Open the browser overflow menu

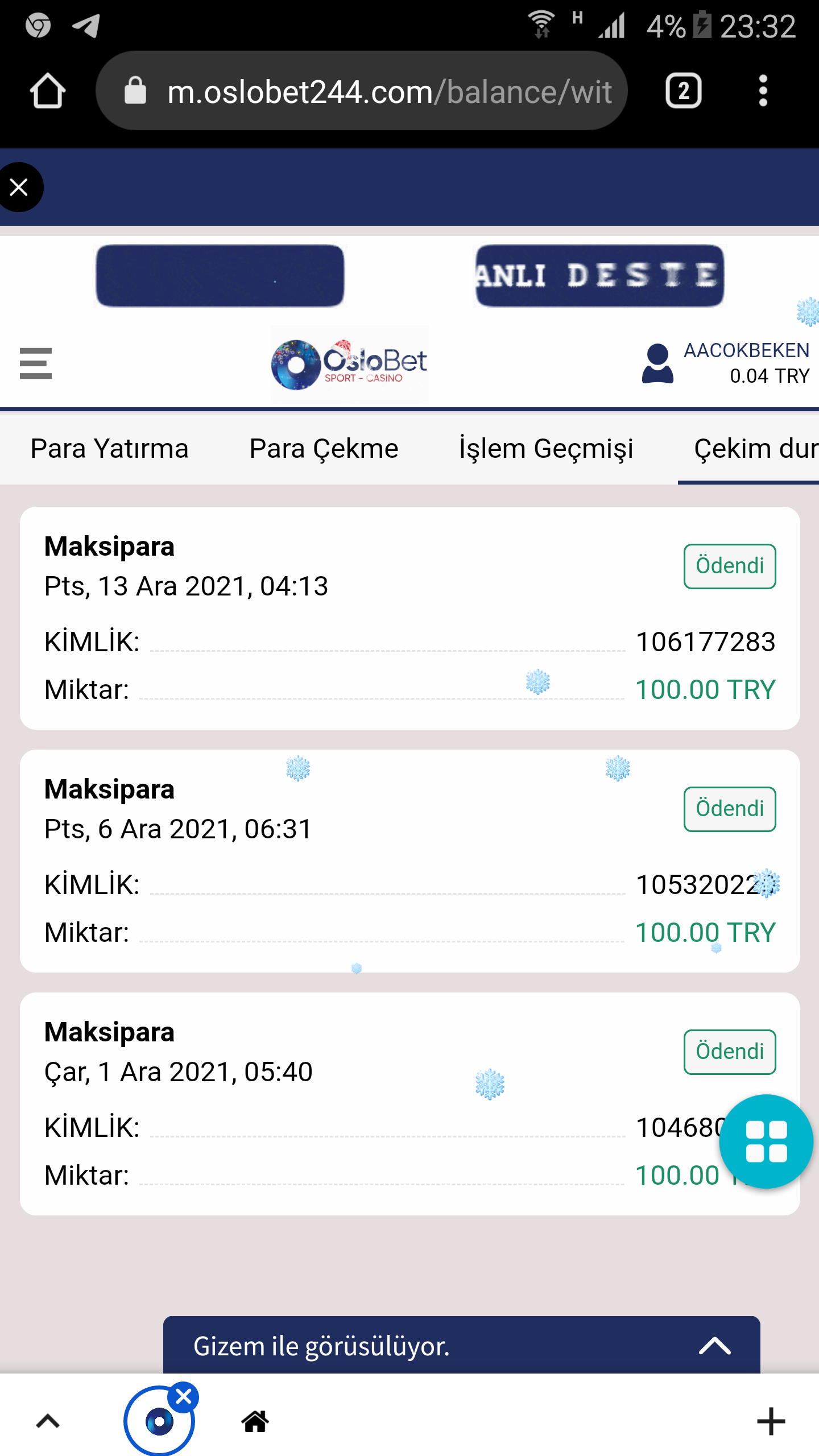pyautogui.click(x=763, y=91)
